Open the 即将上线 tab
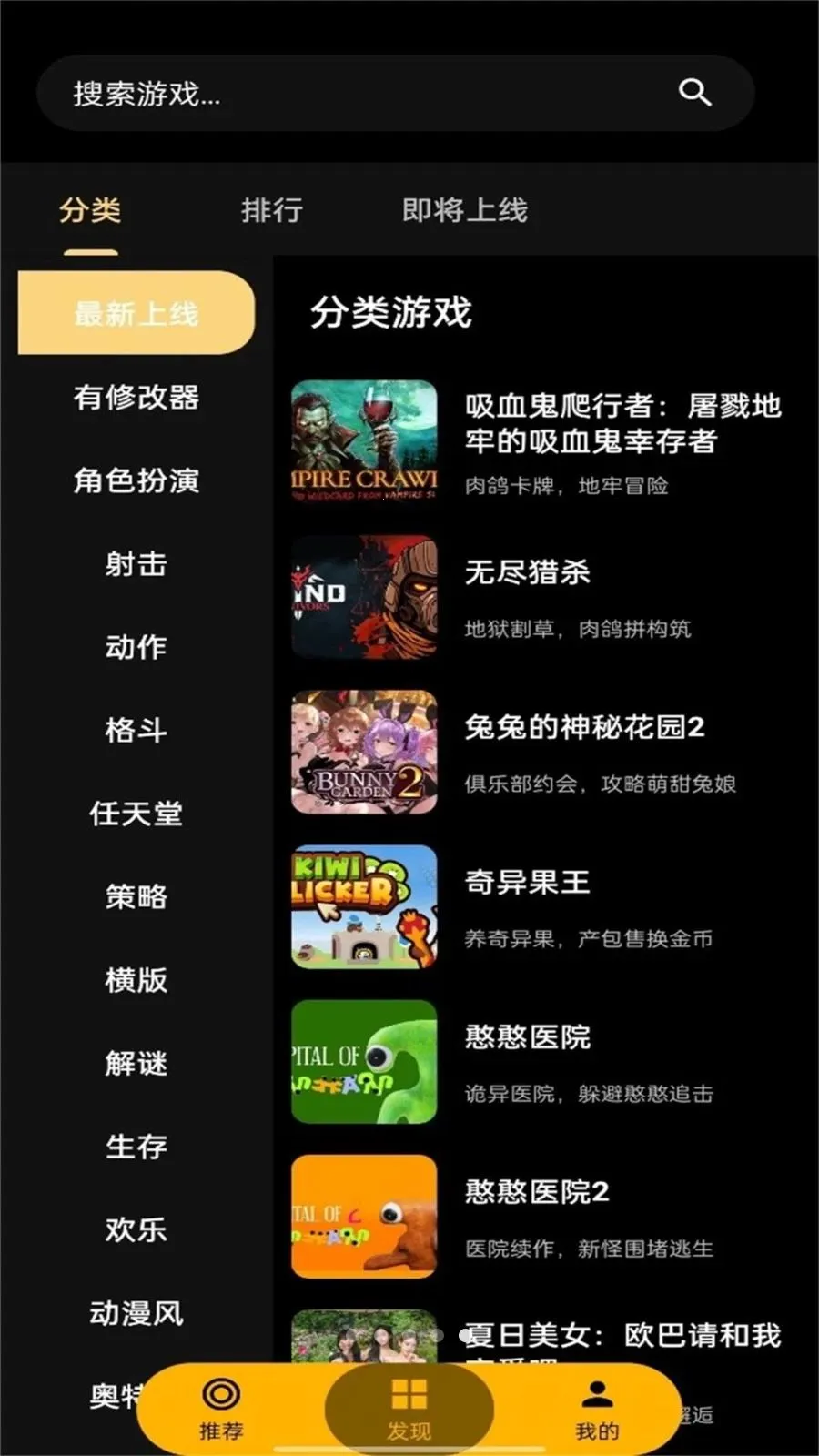This screenshot has height=1456, width=819. (x=465, y=210)
